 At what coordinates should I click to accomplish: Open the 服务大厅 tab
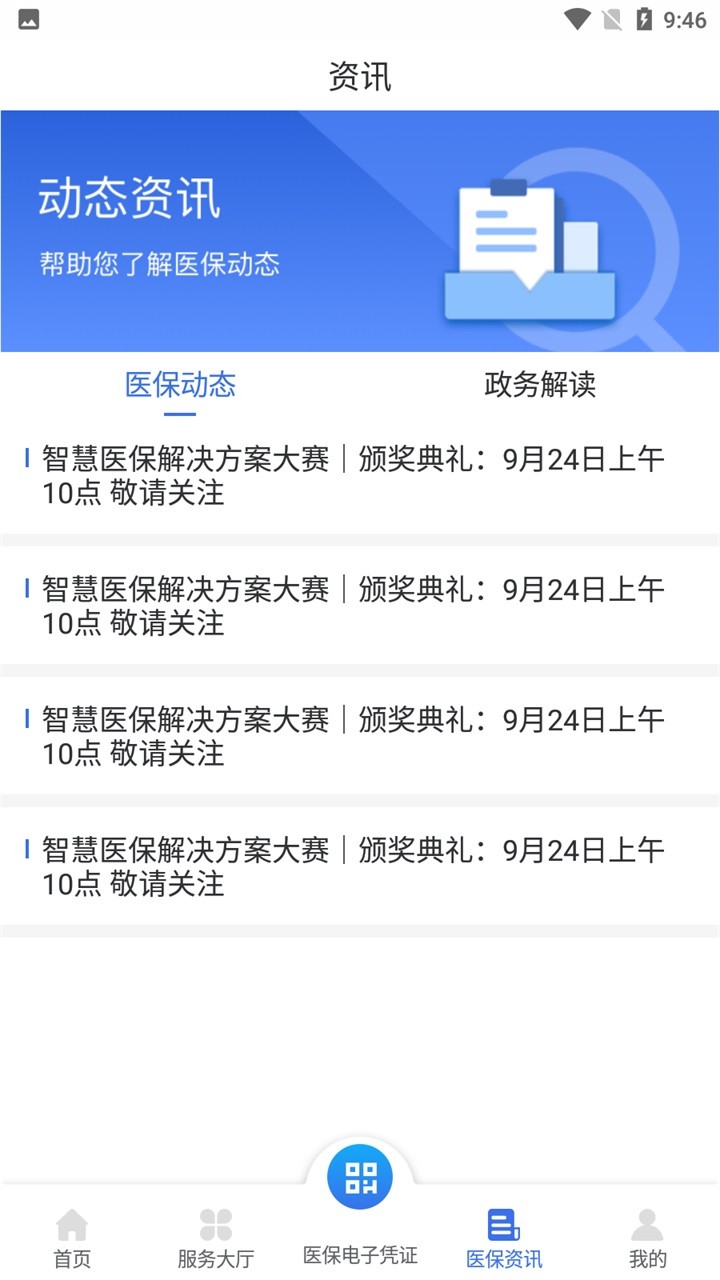[x=216, y=1238]
